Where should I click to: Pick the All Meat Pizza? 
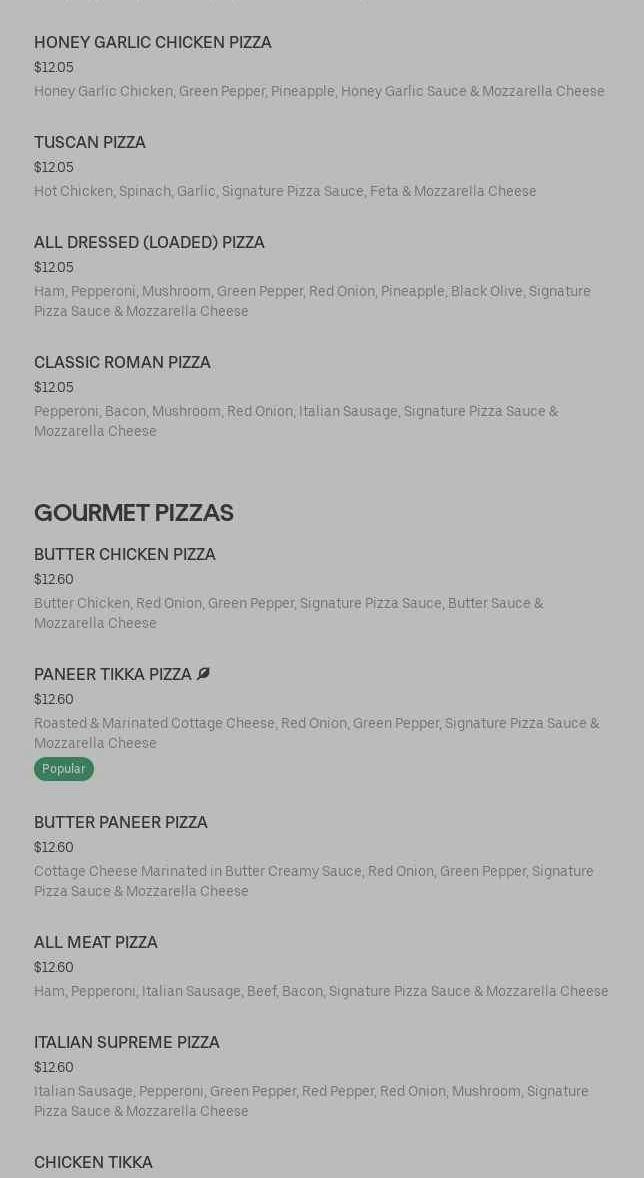[96, 942]
